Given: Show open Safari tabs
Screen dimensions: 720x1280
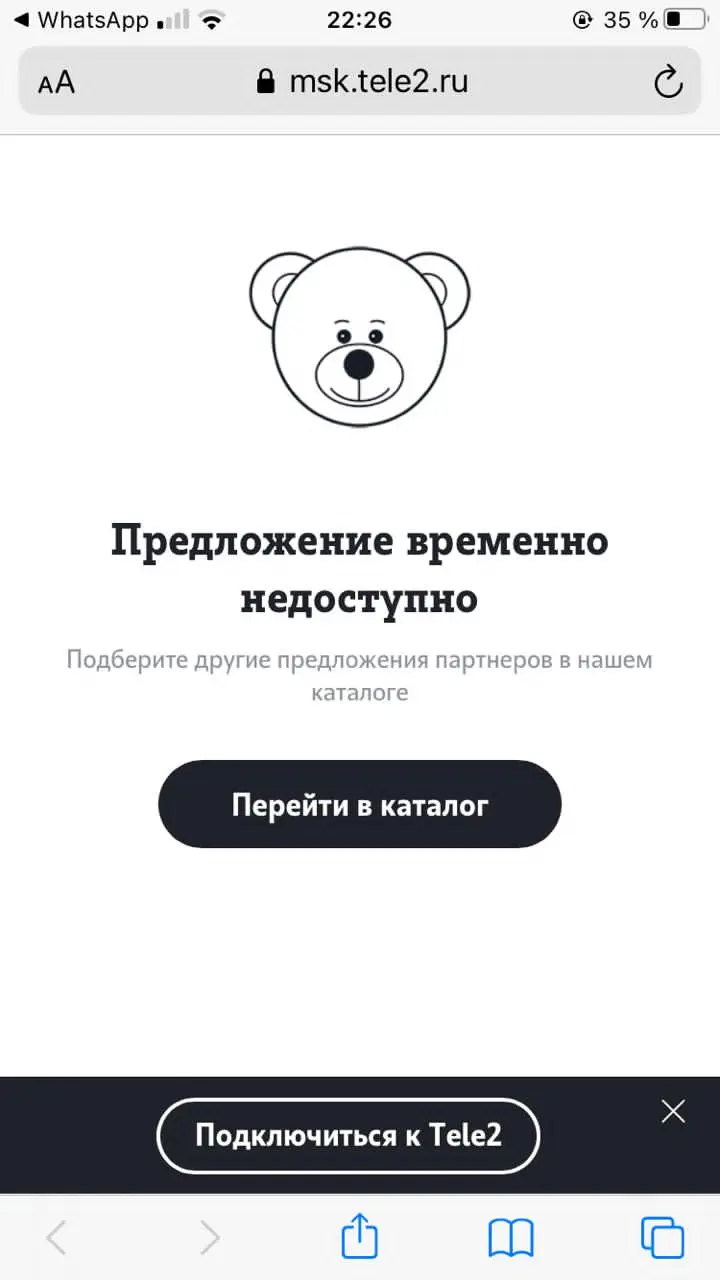Looking at the screenshot, I should (662, 1238).
